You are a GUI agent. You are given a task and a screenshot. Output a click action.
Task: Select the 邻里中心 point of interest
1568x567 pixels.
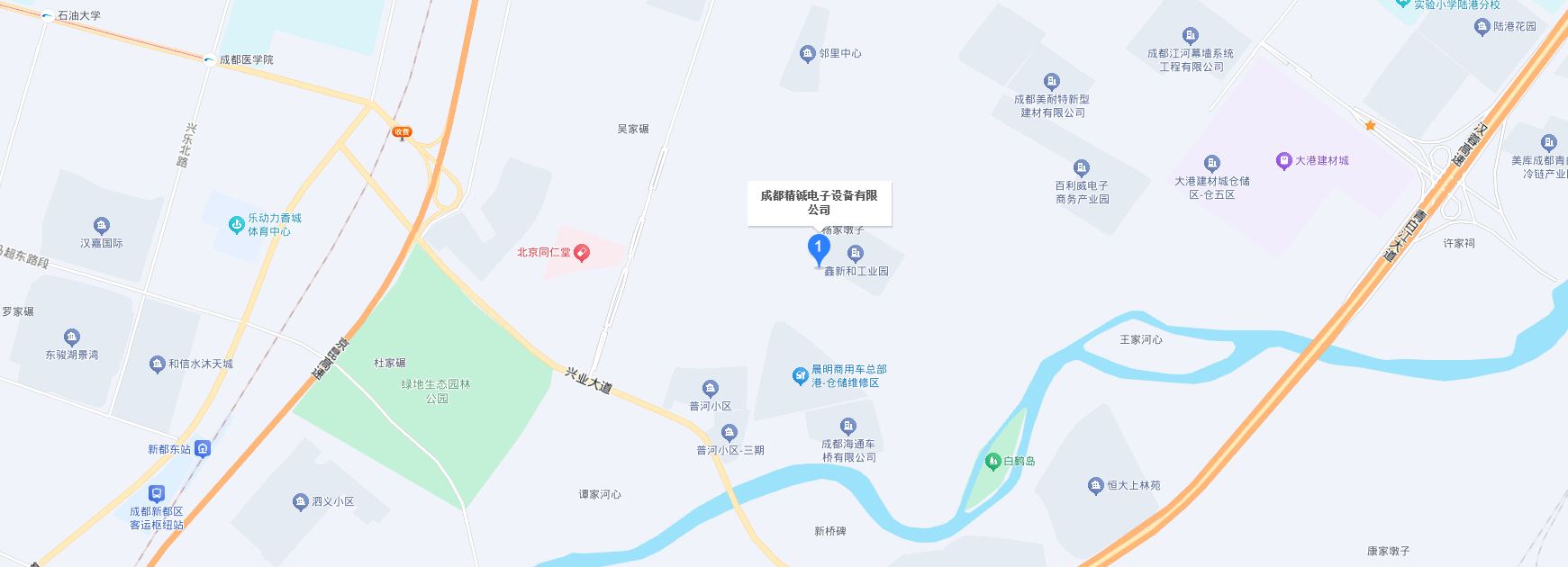point(808,54)
